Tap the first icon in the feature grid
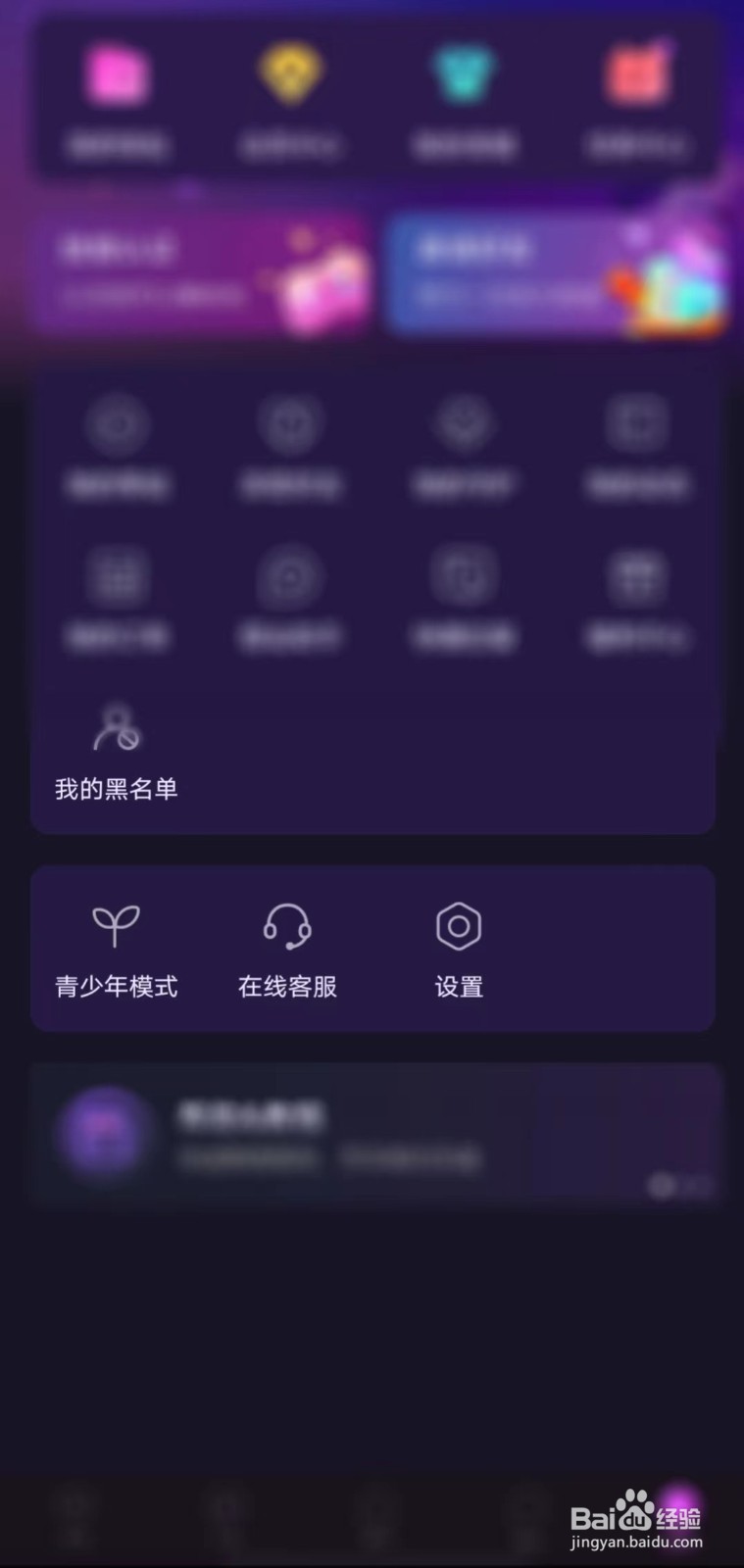Screen dimensions: 744x1568 coord(118,424)
